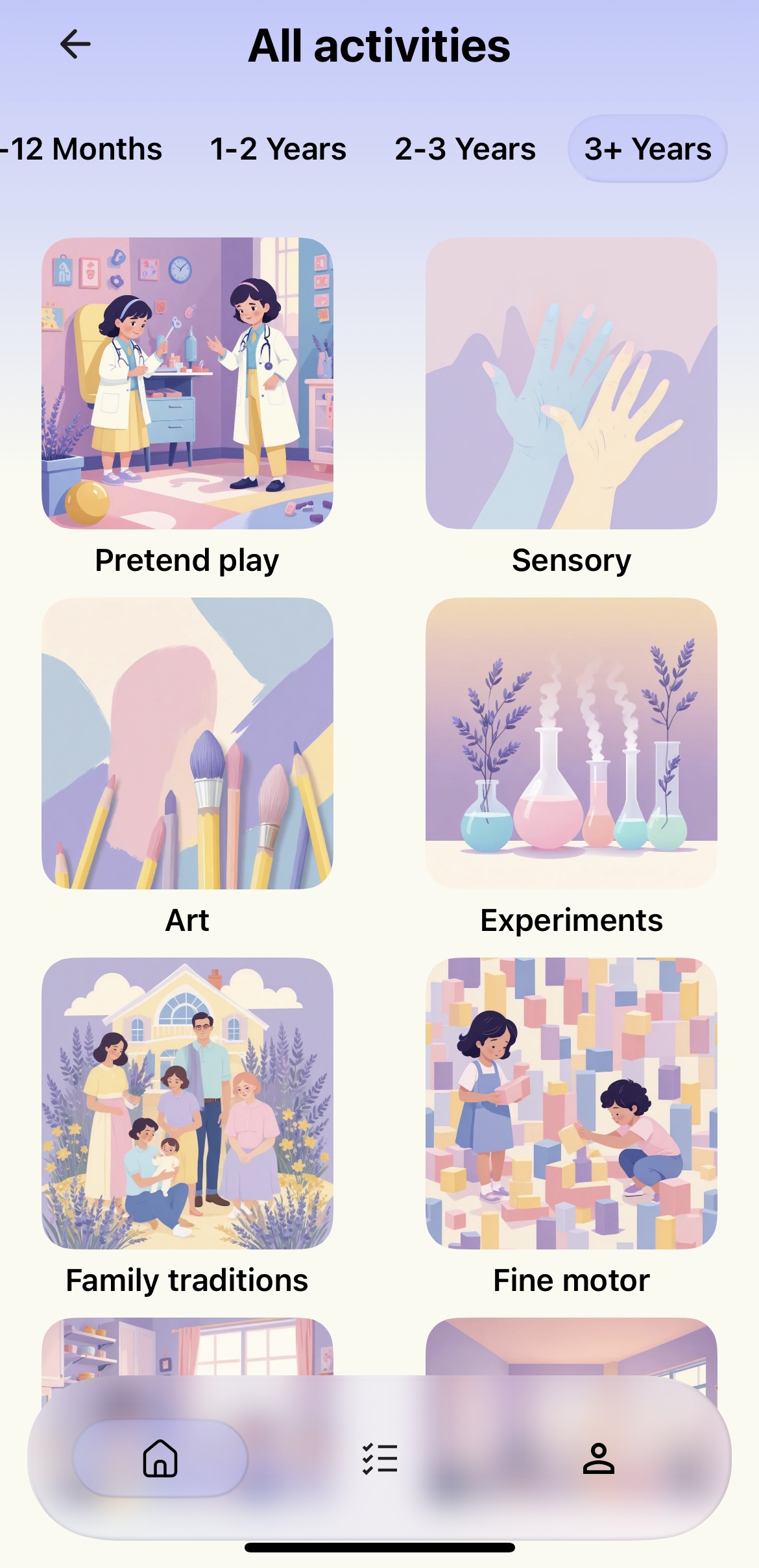This screenshot has width=759, height=1568.
Task: Switch to the 2-3 Years filter
Action: (464, 149)
